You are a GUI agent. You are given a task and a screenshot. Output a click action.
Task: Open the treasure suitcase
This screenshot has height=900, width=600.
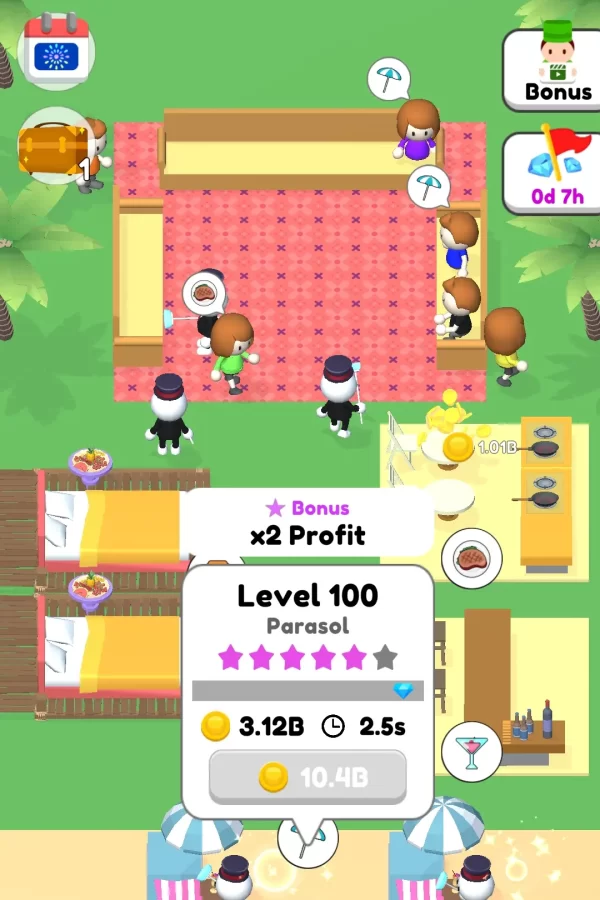56,147
